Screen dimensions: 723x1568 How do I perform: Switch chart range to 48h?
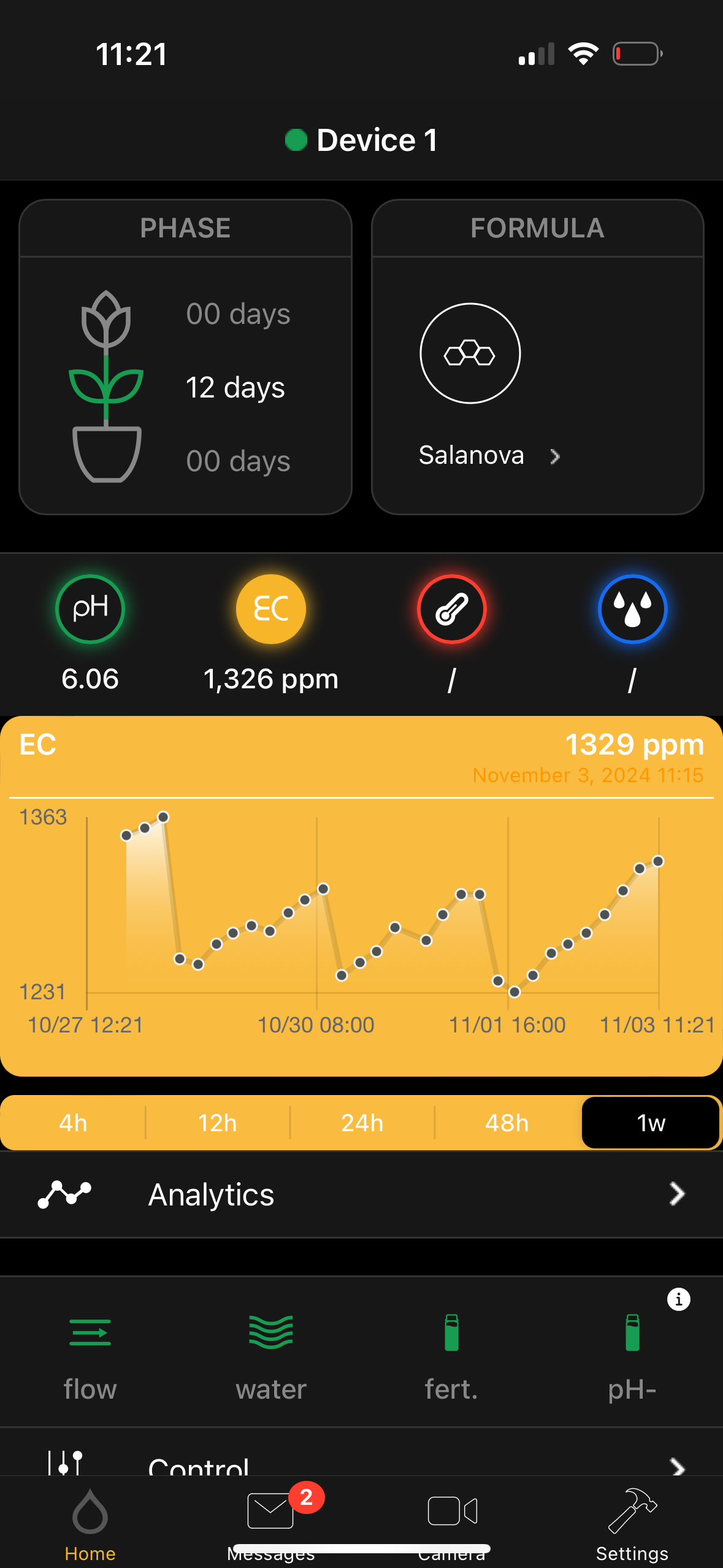(507, 1123)
